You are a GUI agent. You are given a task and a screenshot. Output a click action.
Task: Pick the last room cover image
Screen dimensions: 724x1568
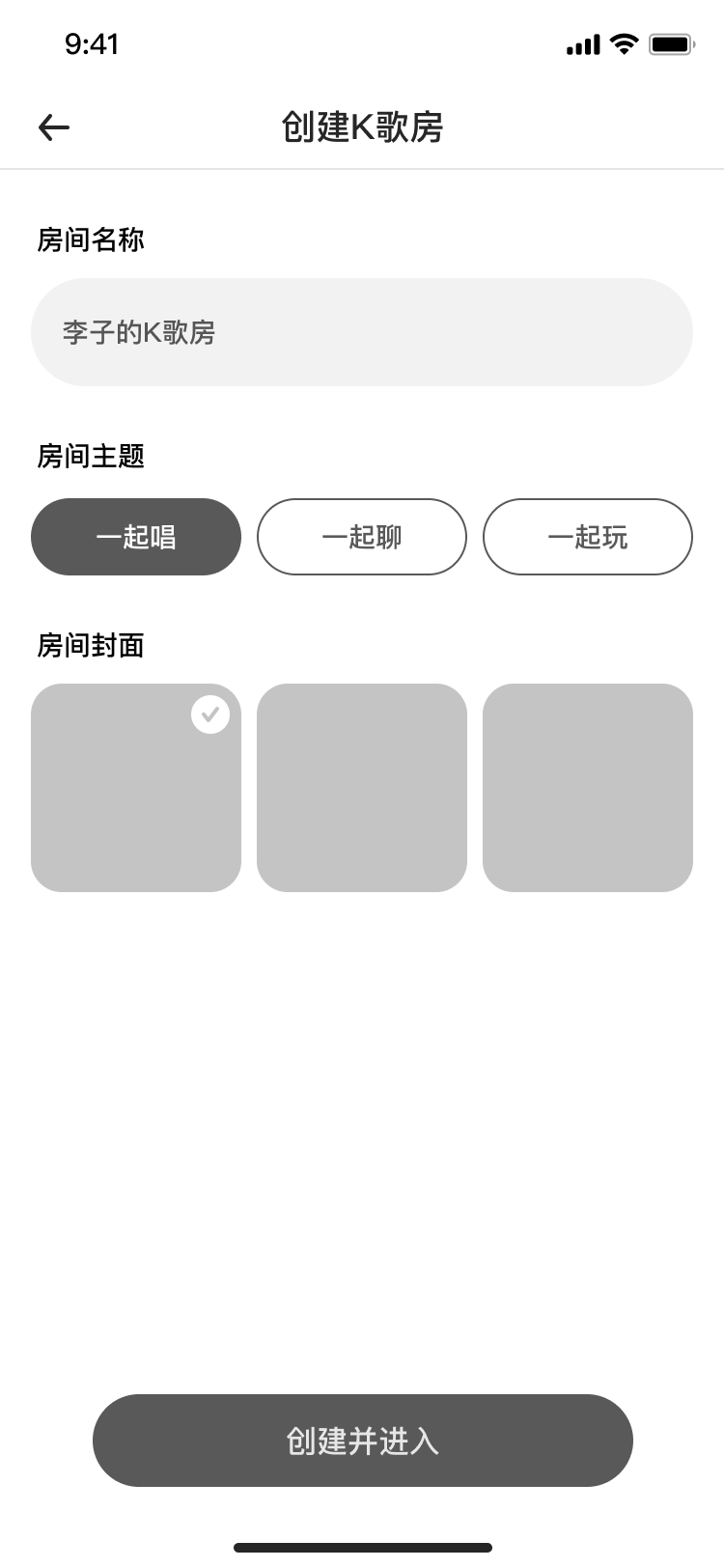coord(588,788)
